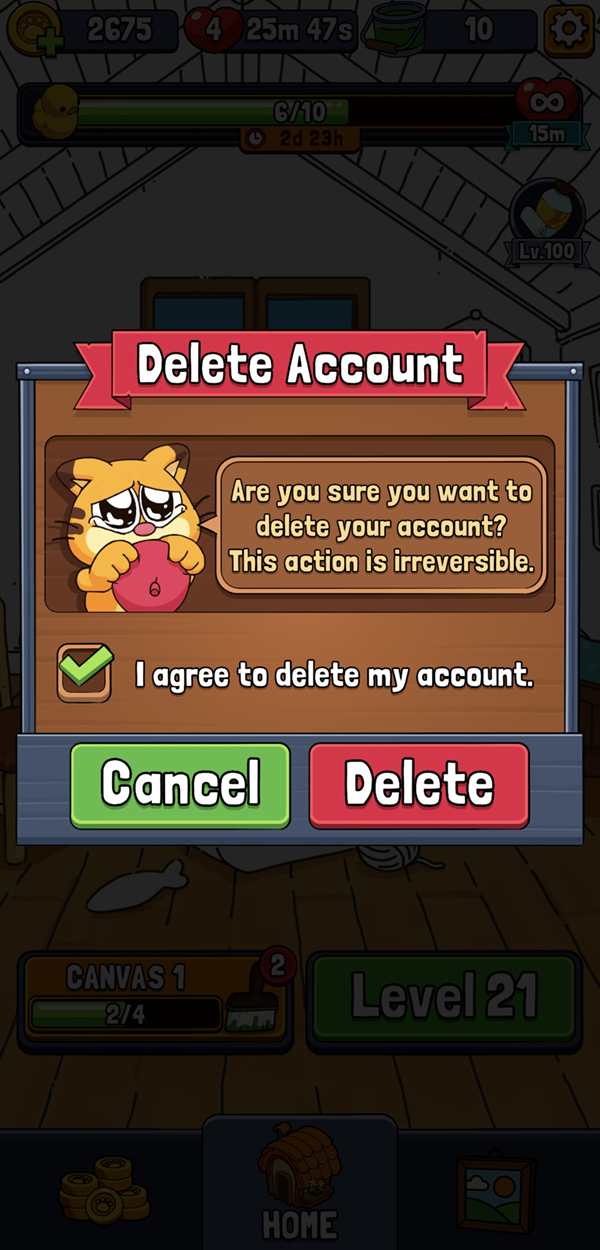Confirm with the red Delete button

pyautogui.click(x=418, y=784)
